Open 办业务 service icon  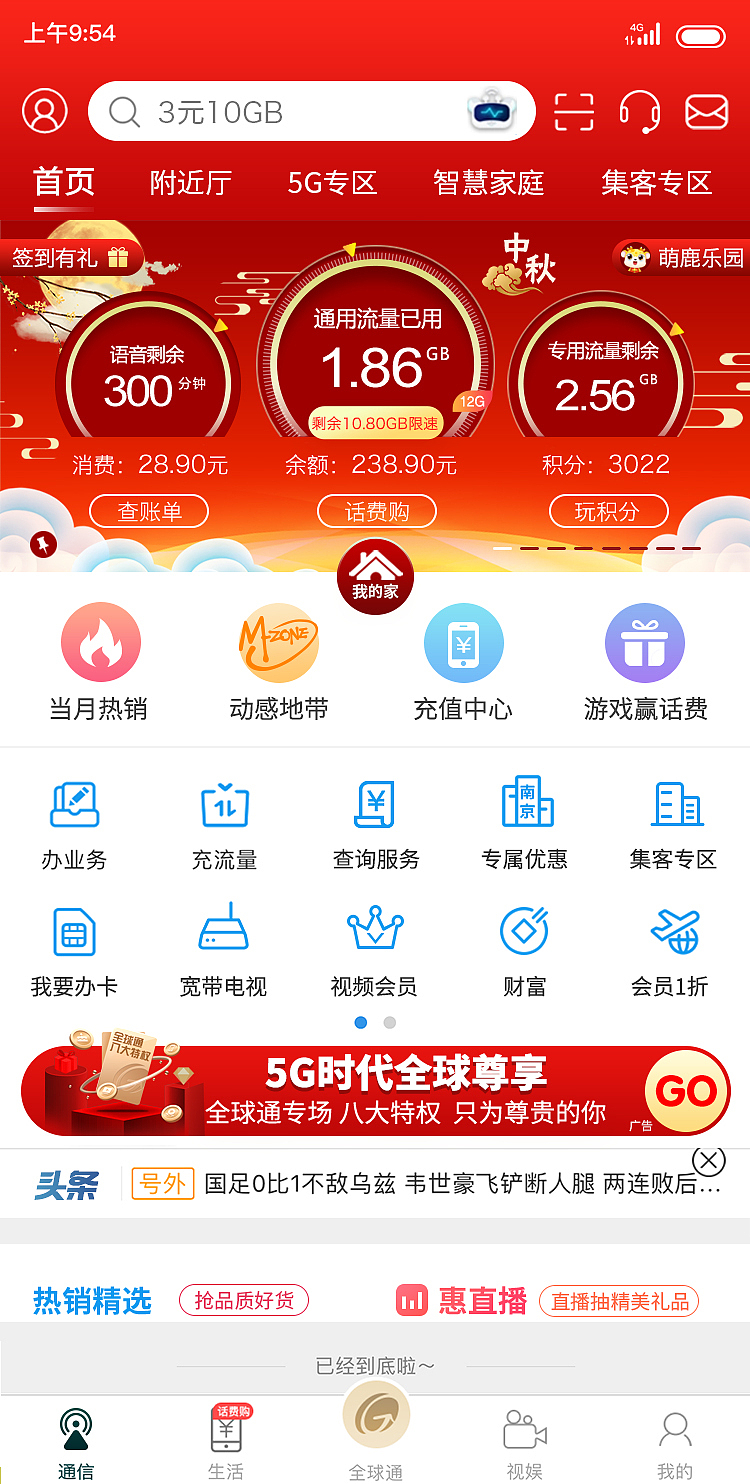click(x=74, y=804)
